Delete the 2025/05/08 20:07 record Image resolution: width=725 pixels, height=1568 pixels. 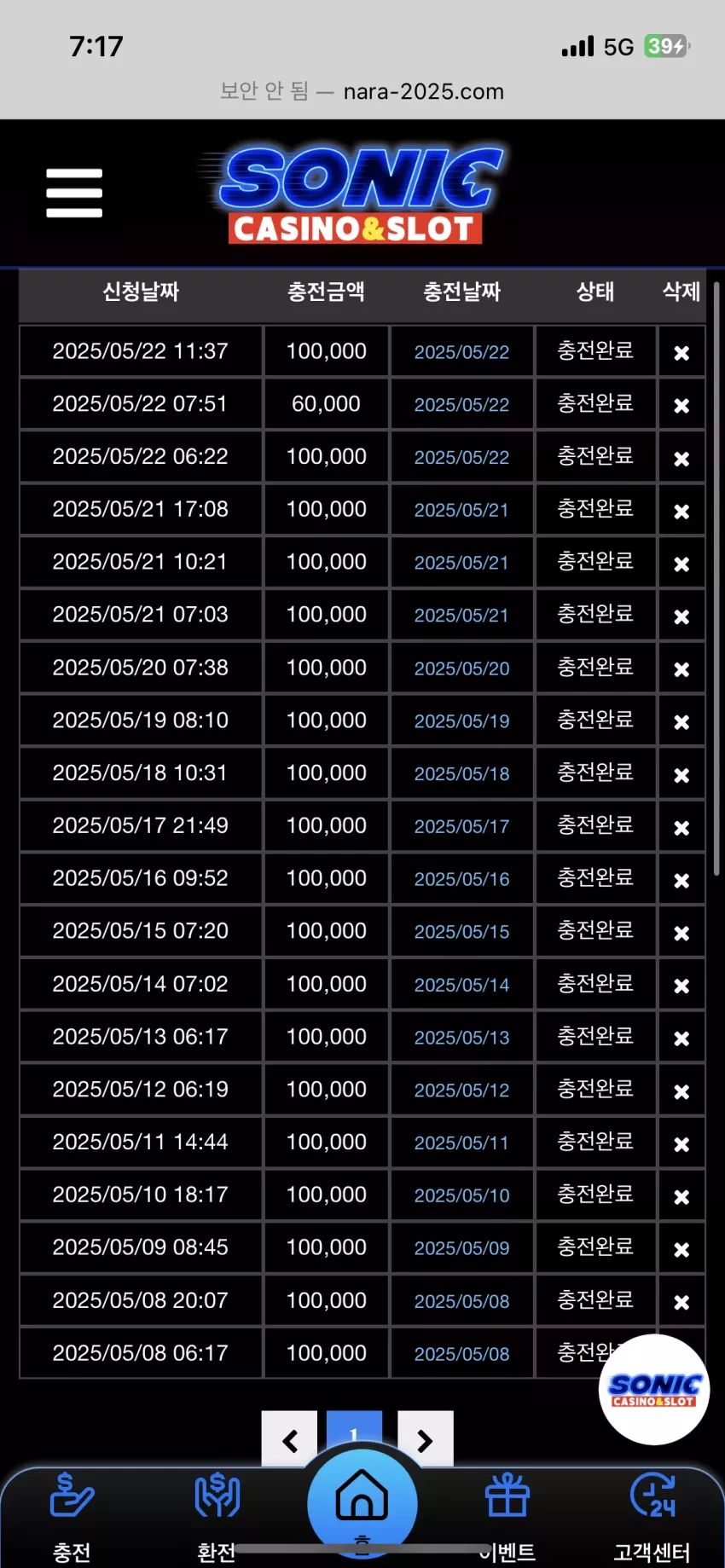[x=681, y=1302]
